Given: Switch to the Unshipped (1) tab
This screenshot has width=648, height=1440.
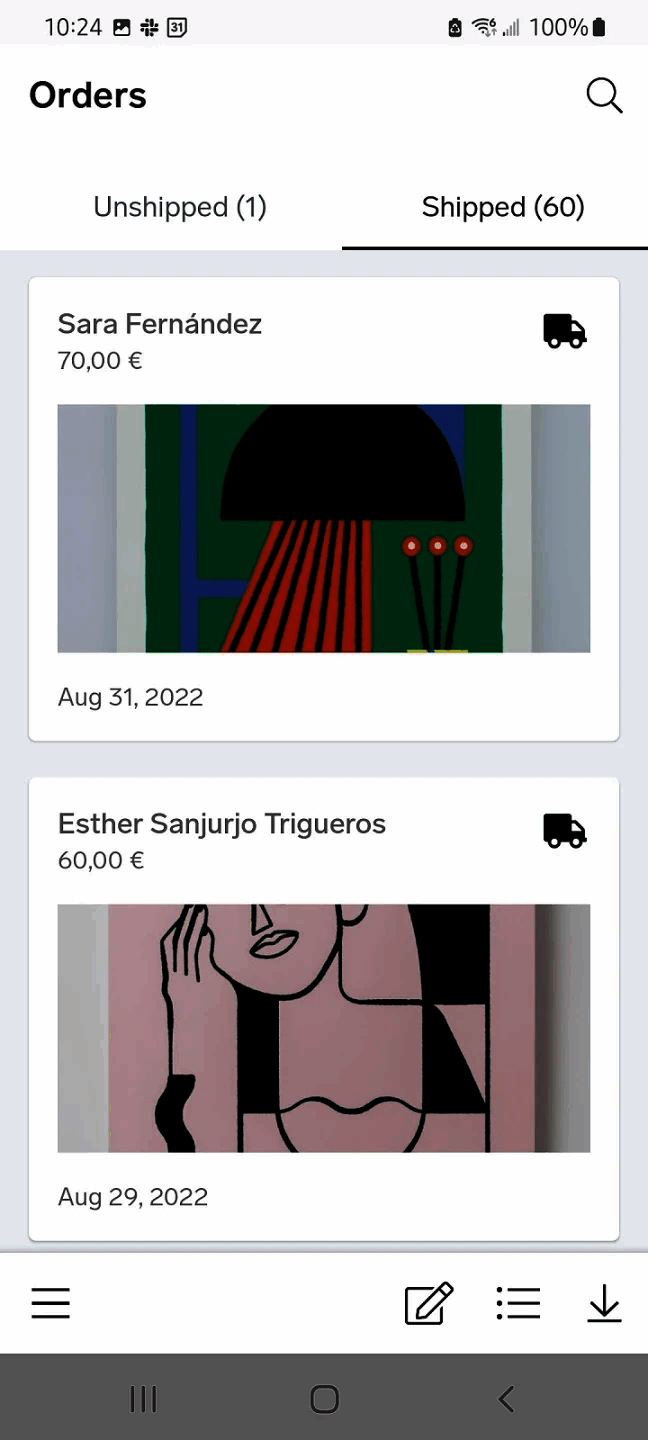Looking at the screenshot, I should [180, 207].
